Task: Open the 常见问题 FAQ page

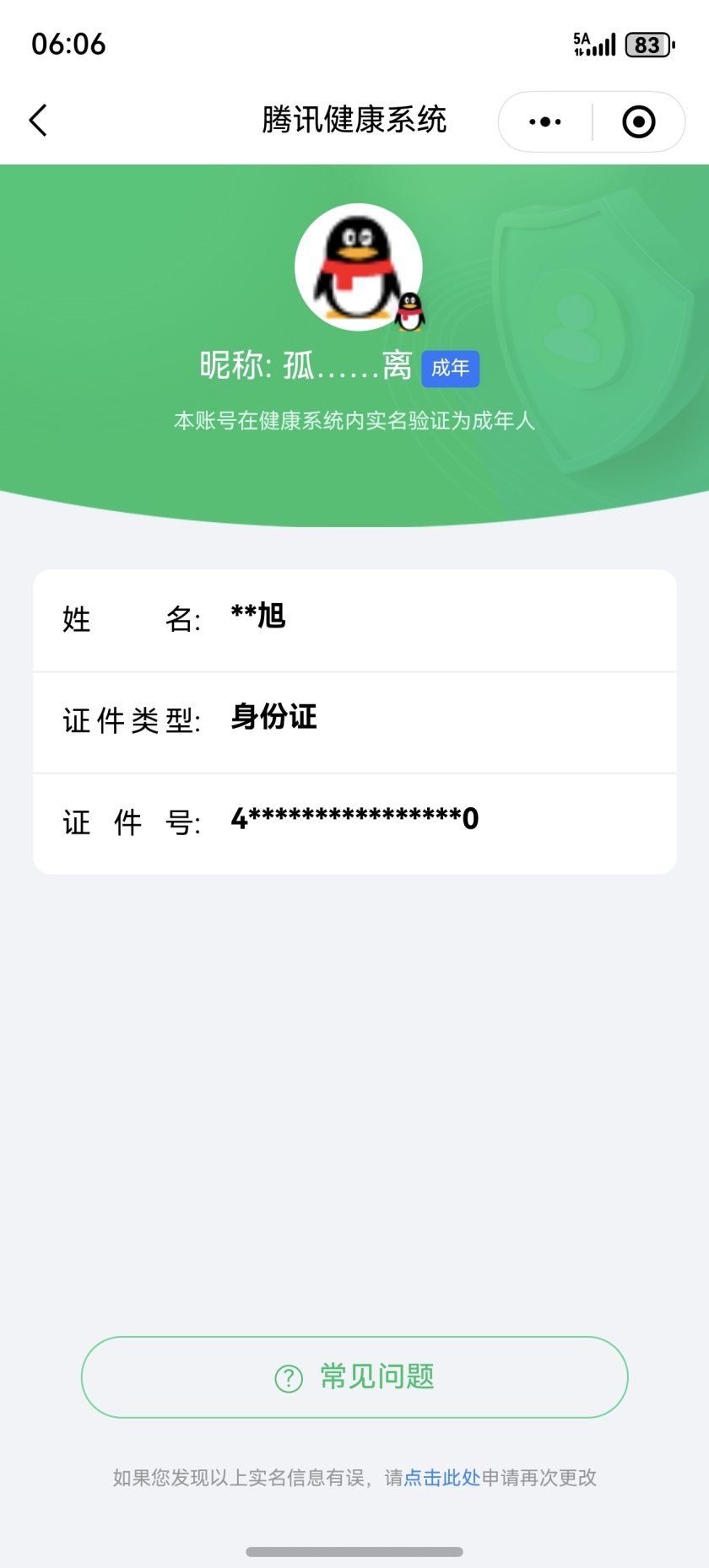Action: (x=354, y=1377)
